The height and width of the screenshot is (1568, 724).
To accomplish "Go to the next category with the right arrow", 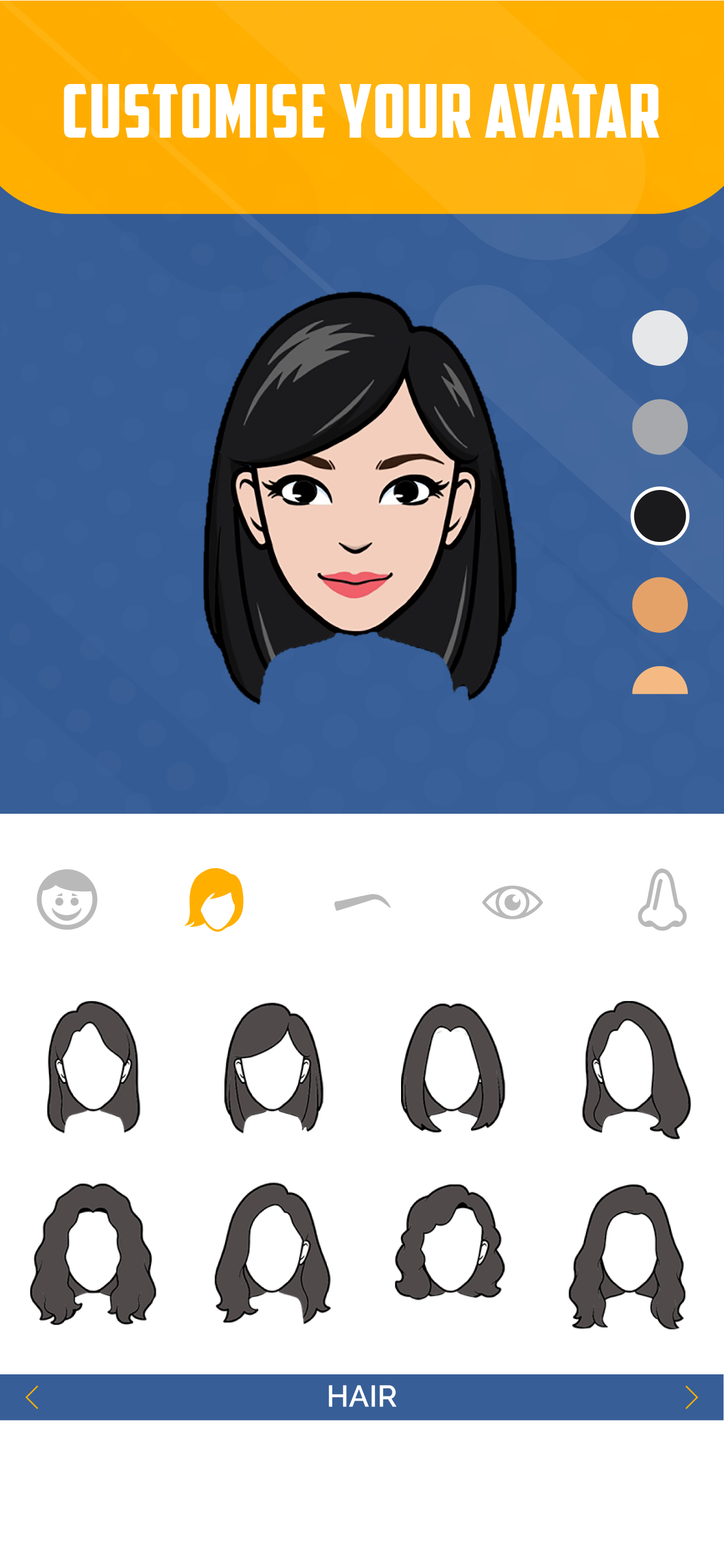I will (691, 1397).
